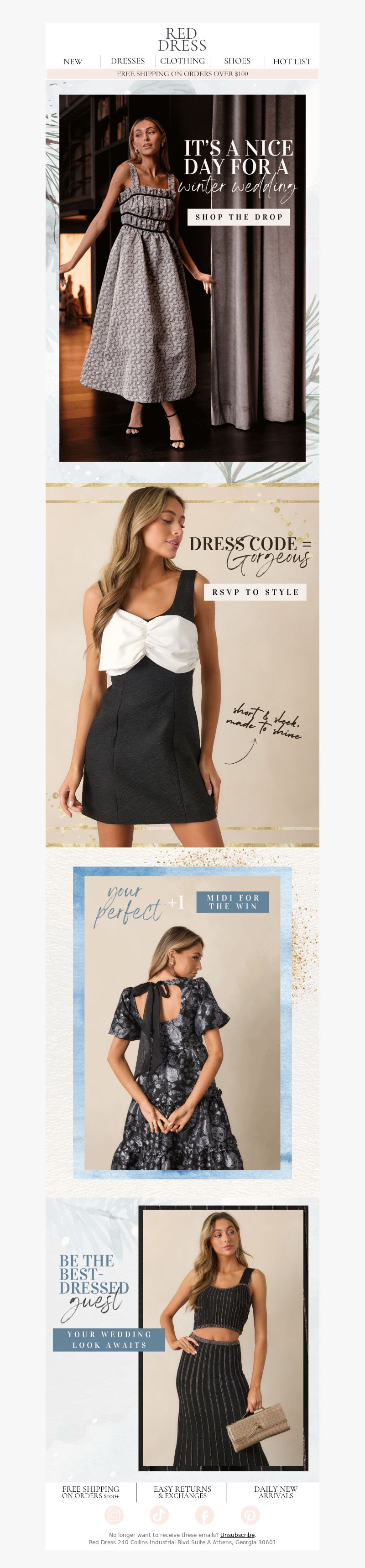Open Red Dress Pinterest page
The width and height of the screenshot is (365, 1568).
[250, 1515]
